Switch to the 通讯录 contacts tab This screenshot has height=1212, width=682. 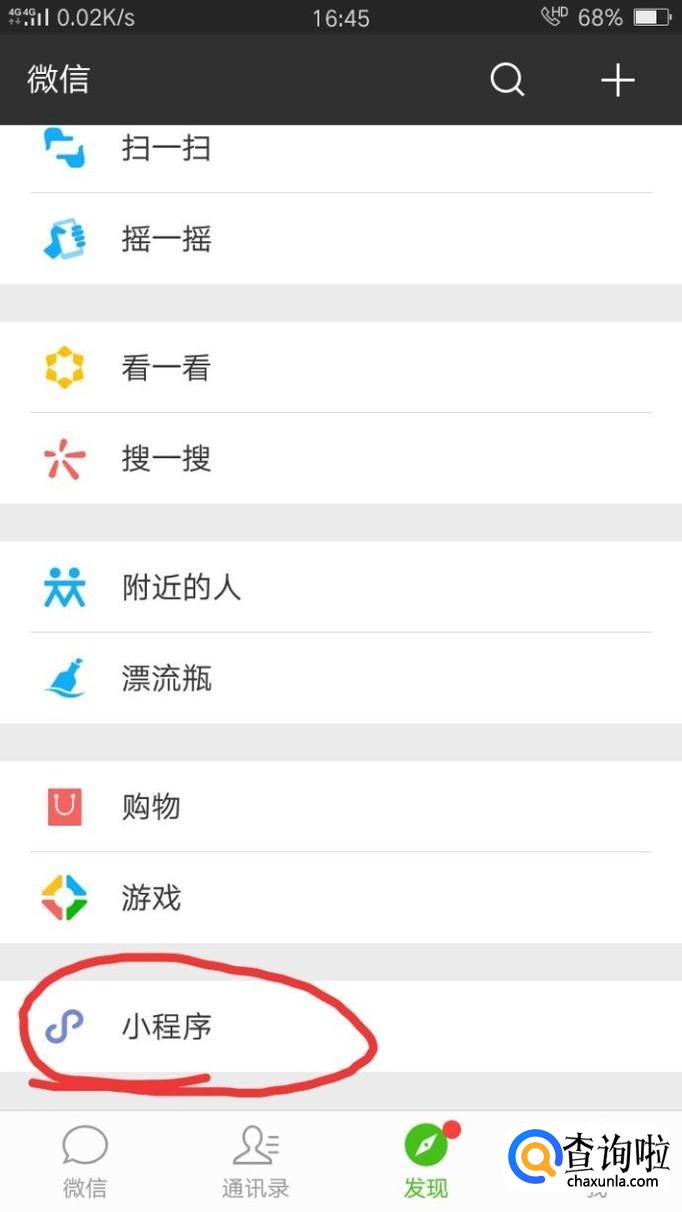tap(255, 1162)
